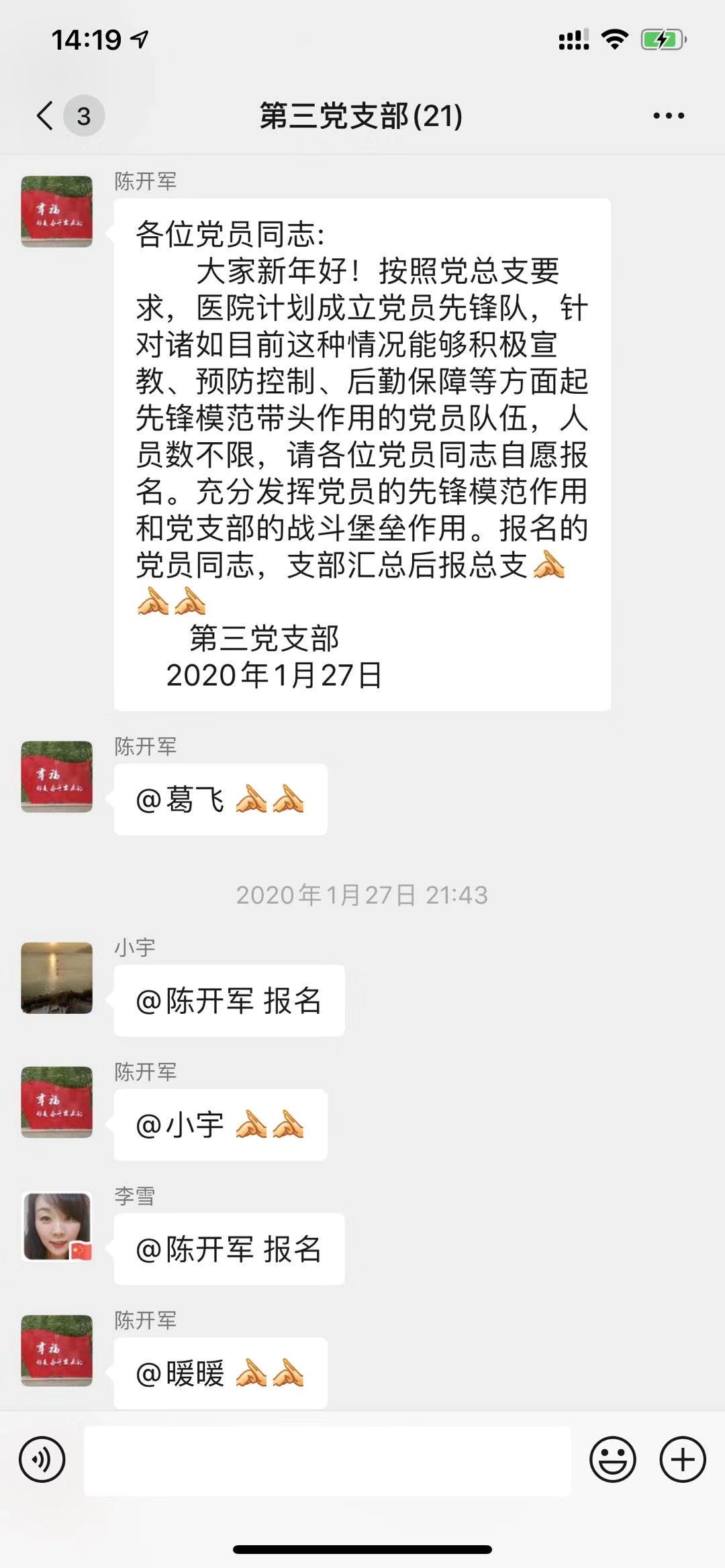The image size is (725, 1568).
Task: Open the group chat's three-dot menu
Action: tap(669, 115)
